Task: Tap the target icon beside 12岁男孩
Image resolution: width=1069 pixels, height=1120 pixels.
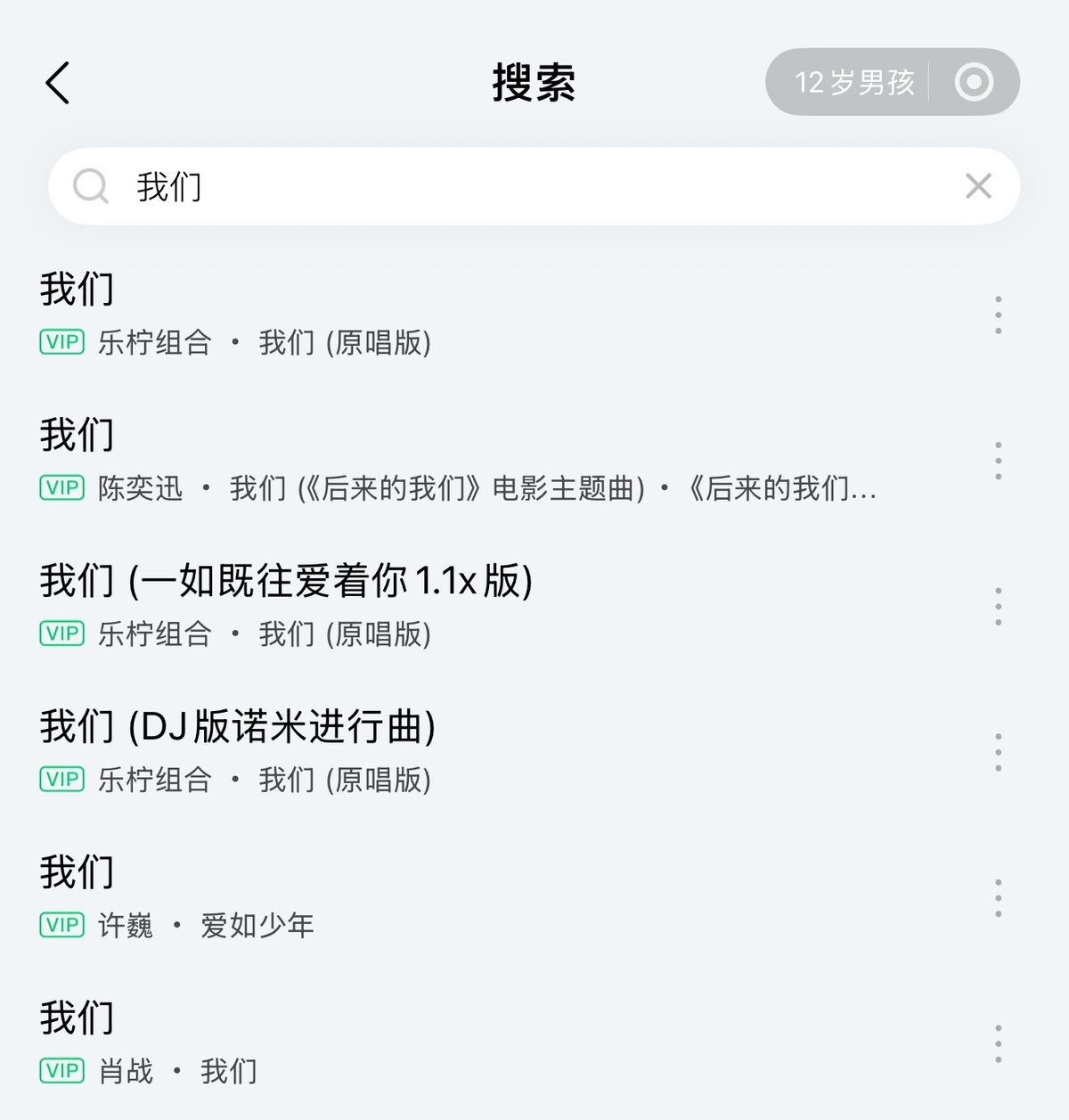Action: click(x=974, y=83)
